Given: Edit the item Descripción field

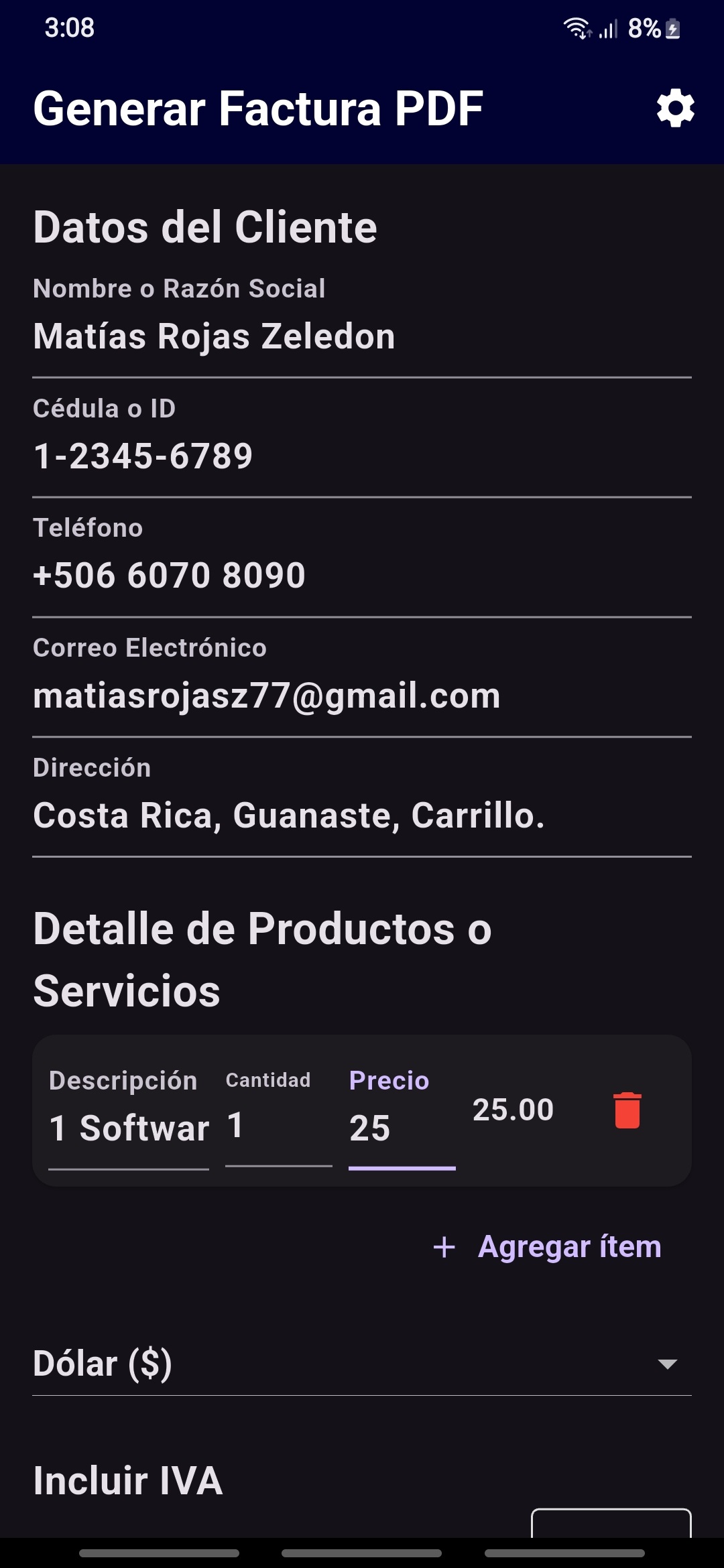Looking at the screenshot, I should click(129, 1128).
